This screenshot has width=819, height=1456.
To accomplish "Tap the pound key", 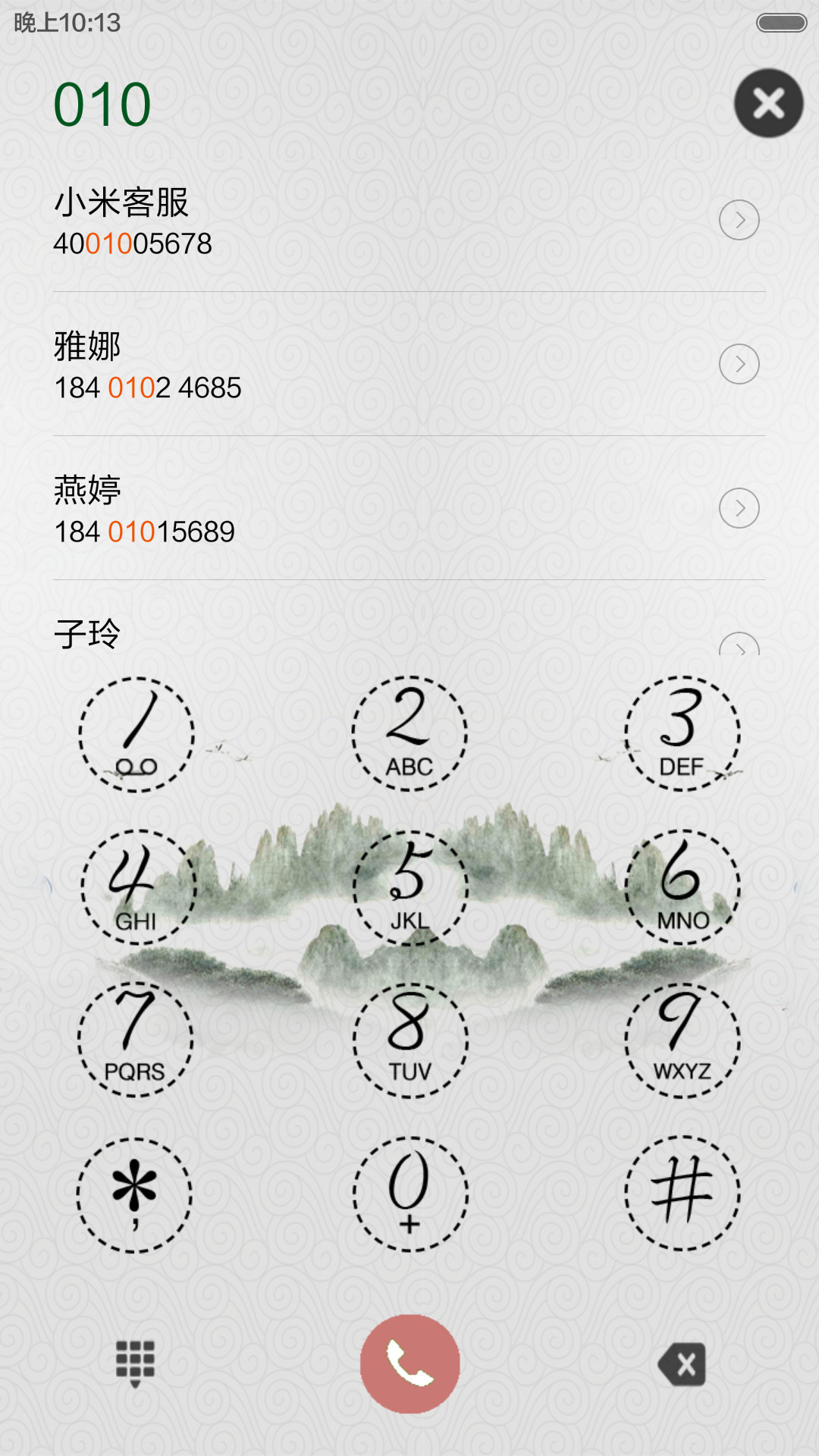I will tap(682, 1194).
